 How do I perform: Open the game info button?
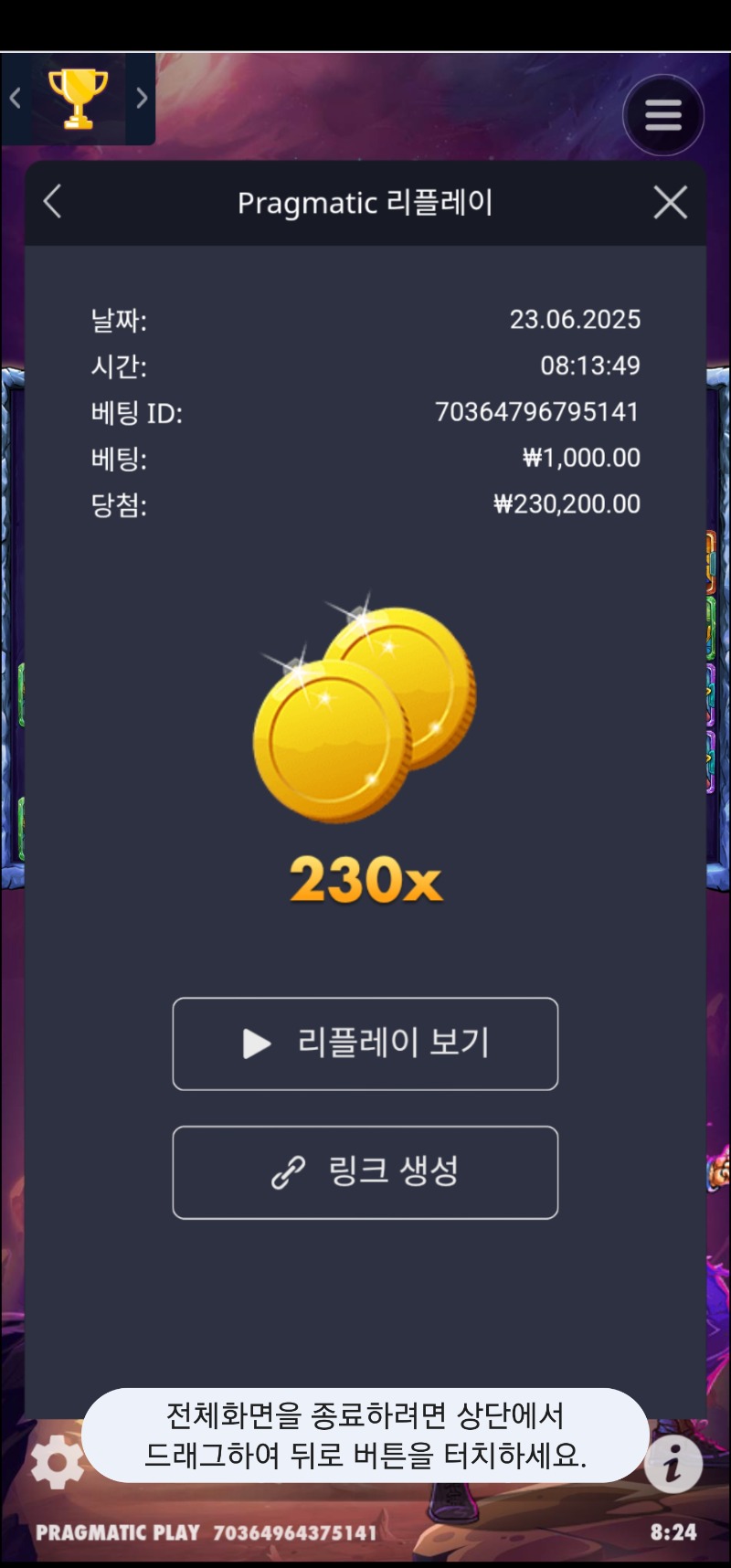pos(673,1464)
